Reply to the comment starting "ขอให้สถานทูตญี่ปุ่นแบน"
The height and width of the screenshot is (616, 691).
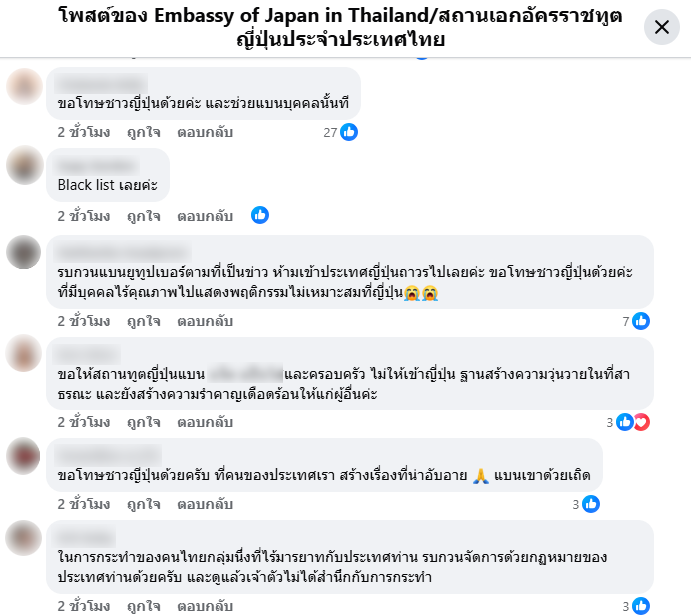(x=205, y=422)
